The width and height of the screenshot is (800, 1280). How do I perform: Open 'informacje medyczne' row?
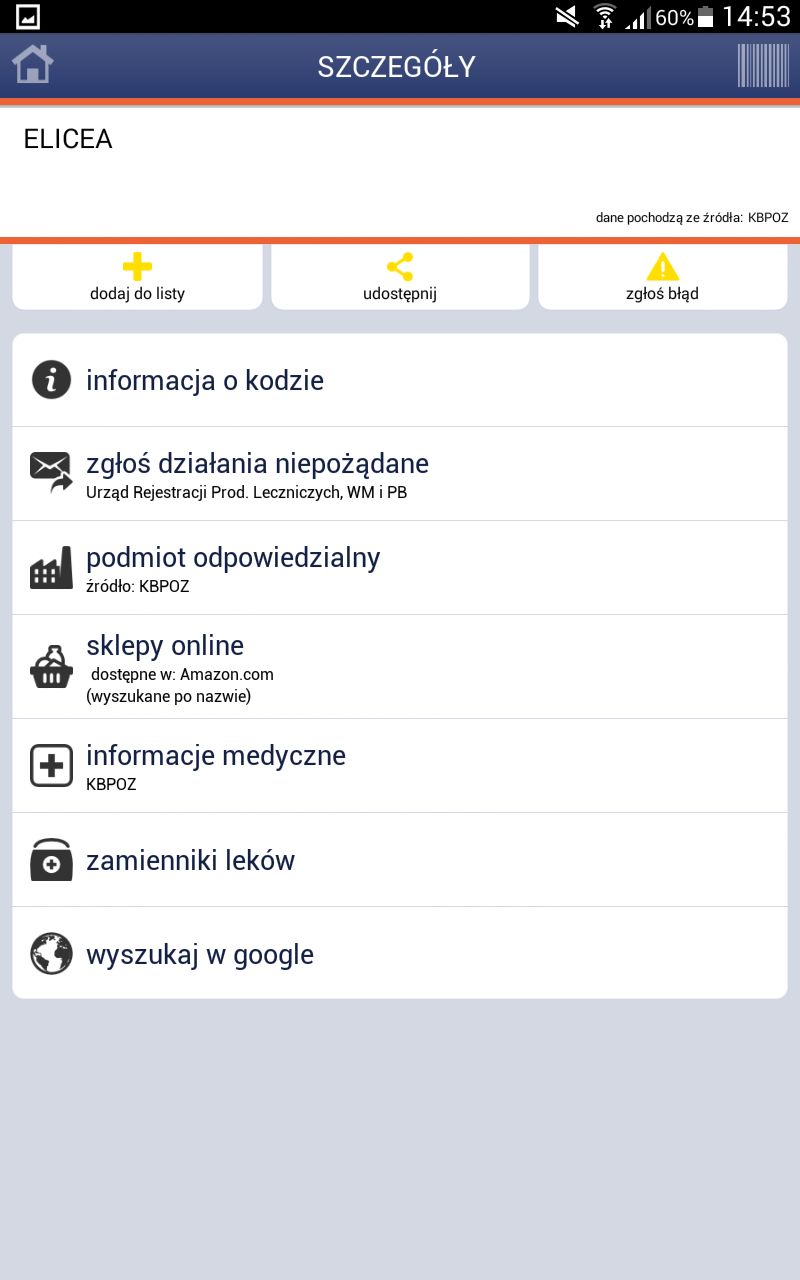400,766
